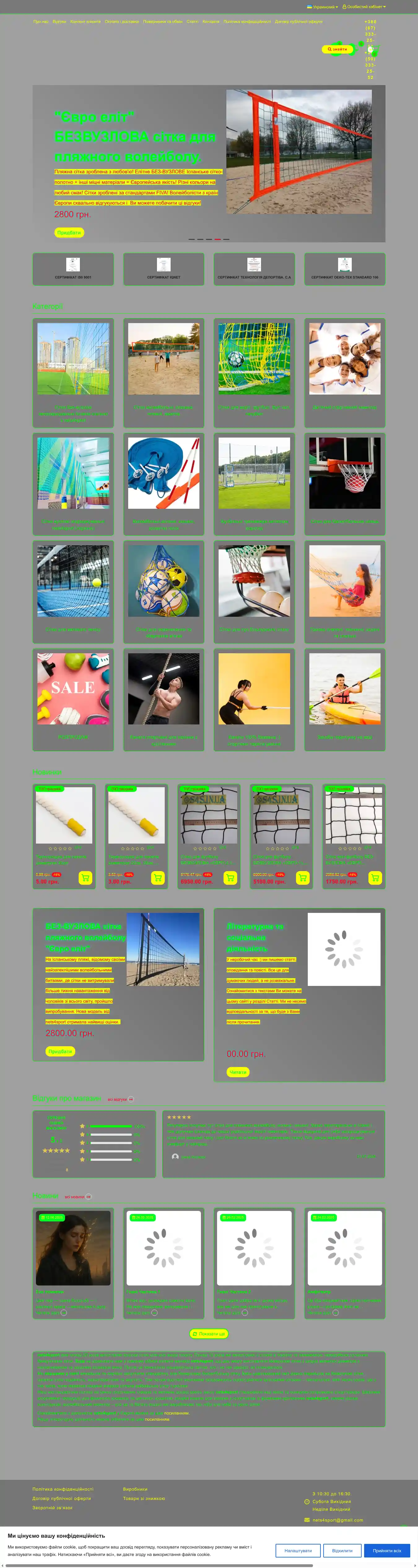Image resolution: width=418 pixels, height=1568 pixels.
Task: Open the Особистий кабінет account menu
Action: (364, 7)
